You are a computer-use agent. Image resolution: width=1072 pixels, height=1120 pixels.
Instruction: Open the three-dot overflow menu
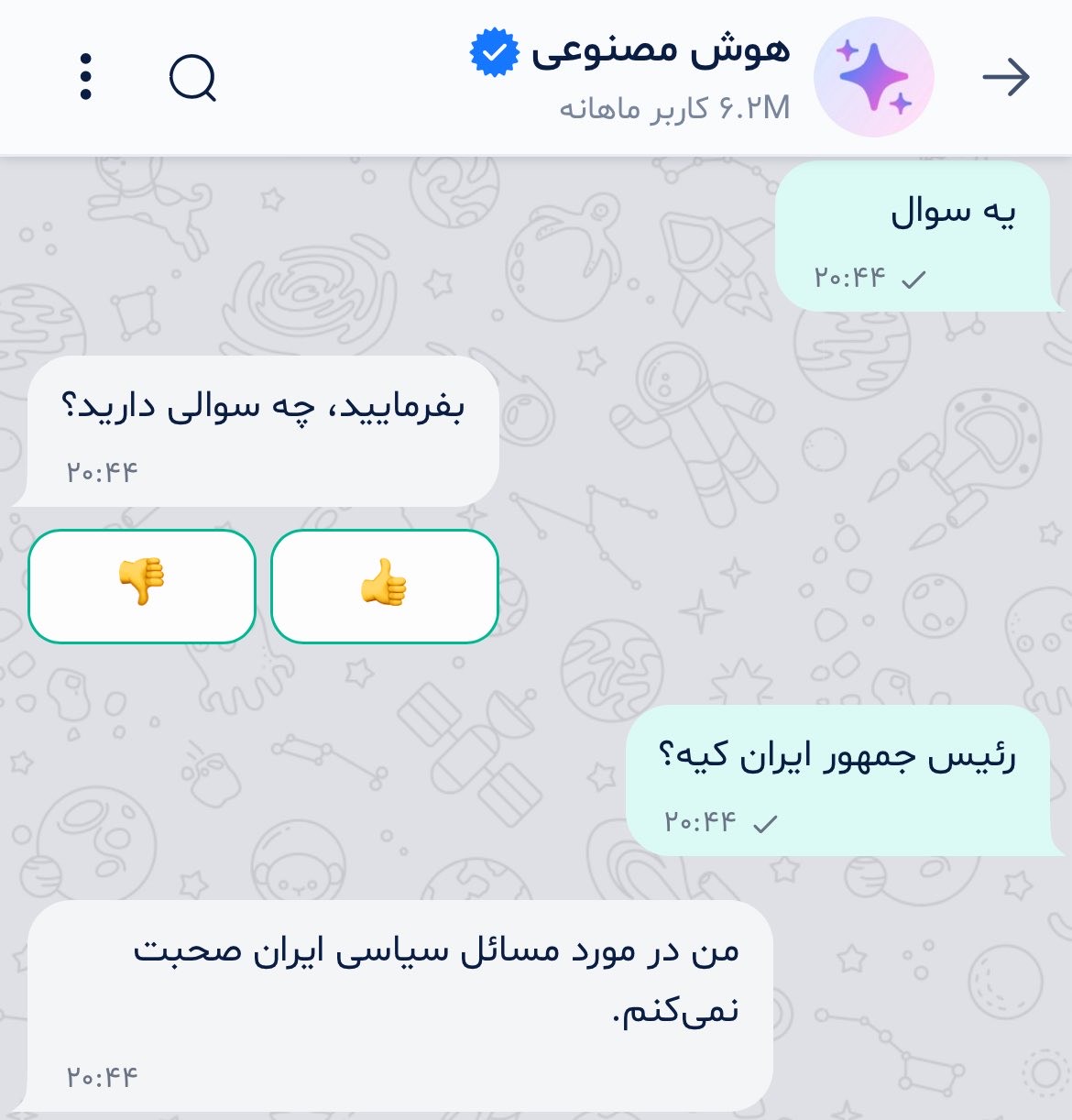pos(85,77)
